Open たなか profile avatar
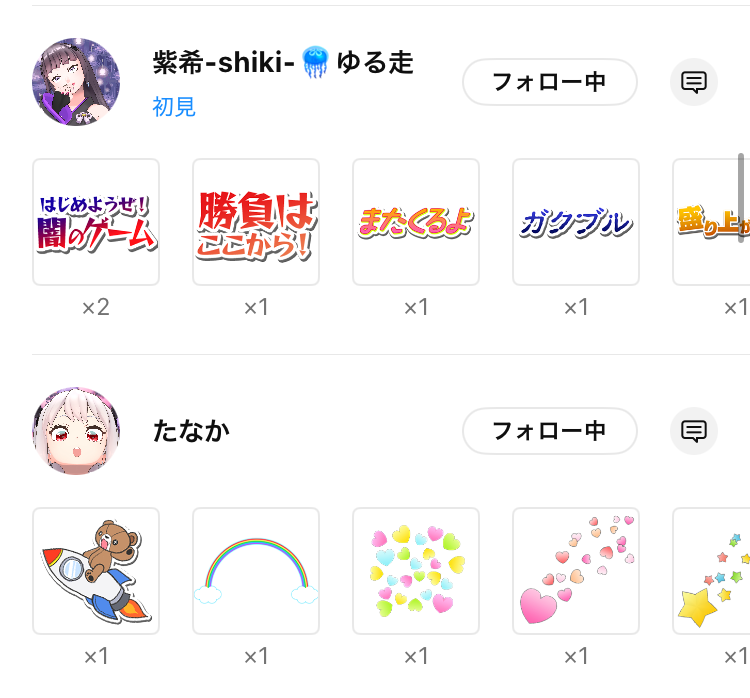750x698 pixels. click(x=76, y=431)
